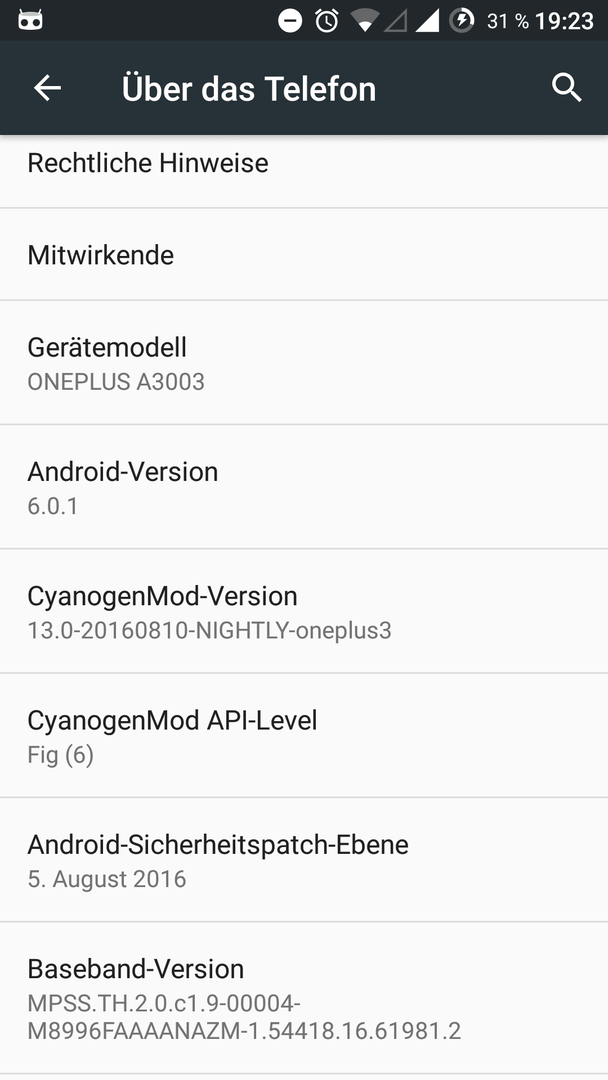
Task: Tap the CyanogenMod-Version row
Action: [304, 612]
